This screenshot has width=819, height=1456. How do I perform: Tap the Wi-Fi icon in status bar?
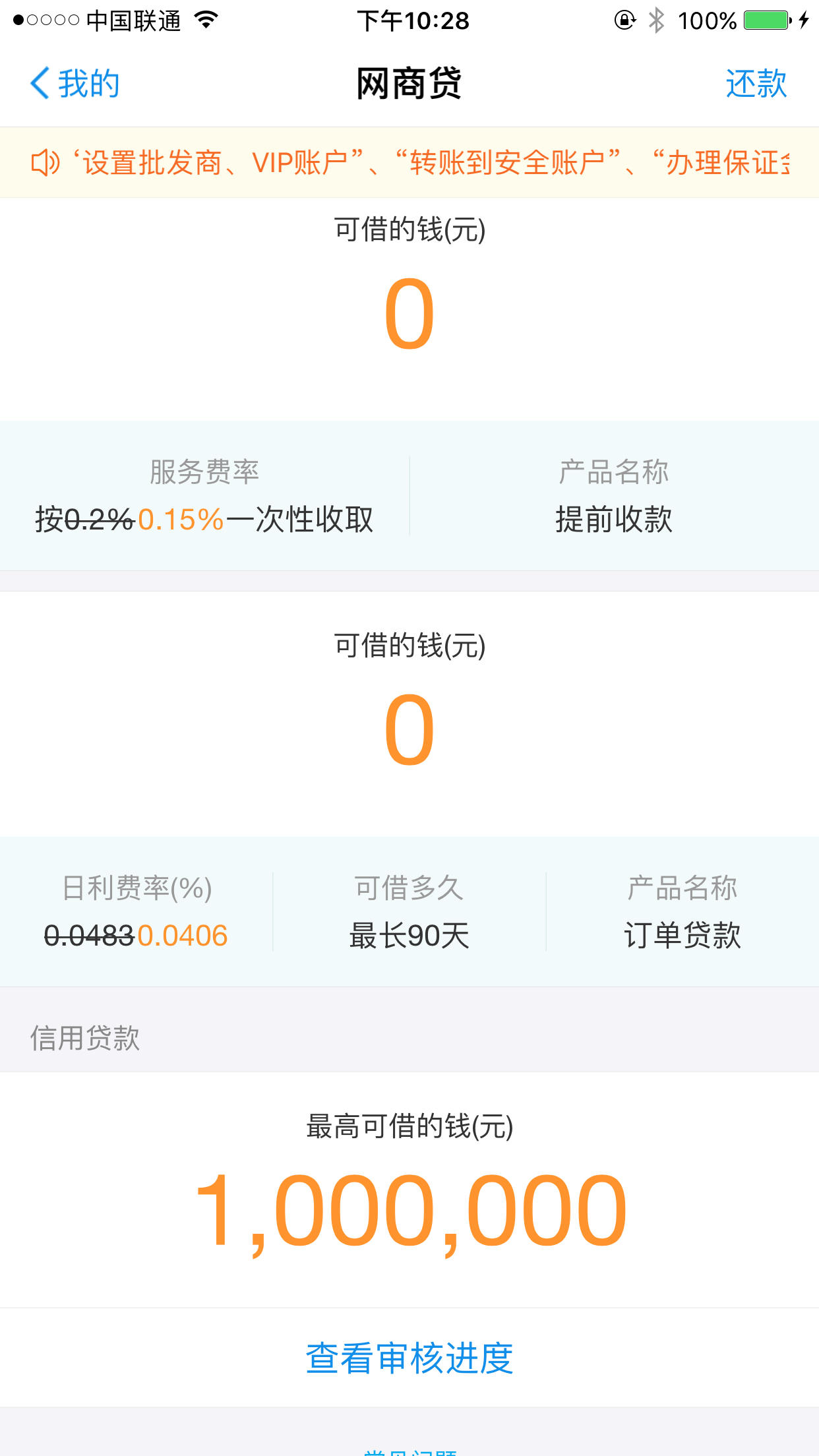click(x=206, y=20)
